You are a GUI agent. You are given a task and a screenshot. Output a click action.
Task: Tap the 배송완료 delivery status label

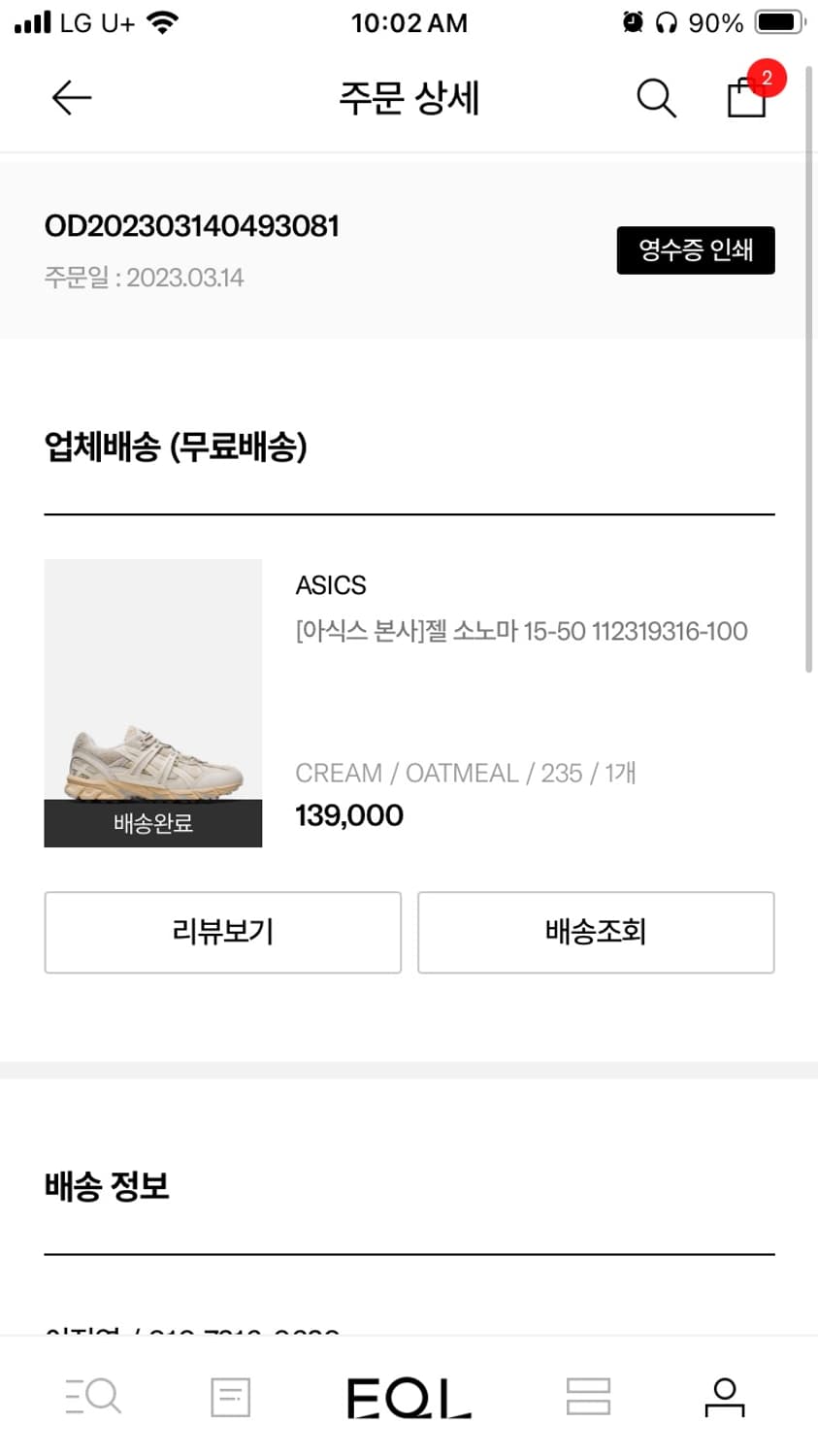point(152,824)
